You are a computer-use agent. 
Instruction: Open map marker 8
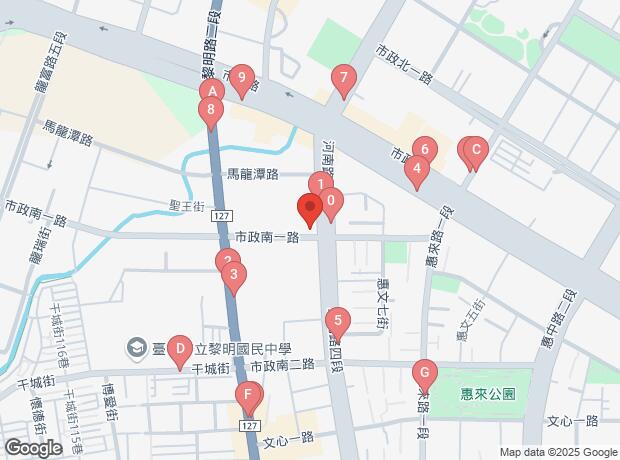pos(210,112)
